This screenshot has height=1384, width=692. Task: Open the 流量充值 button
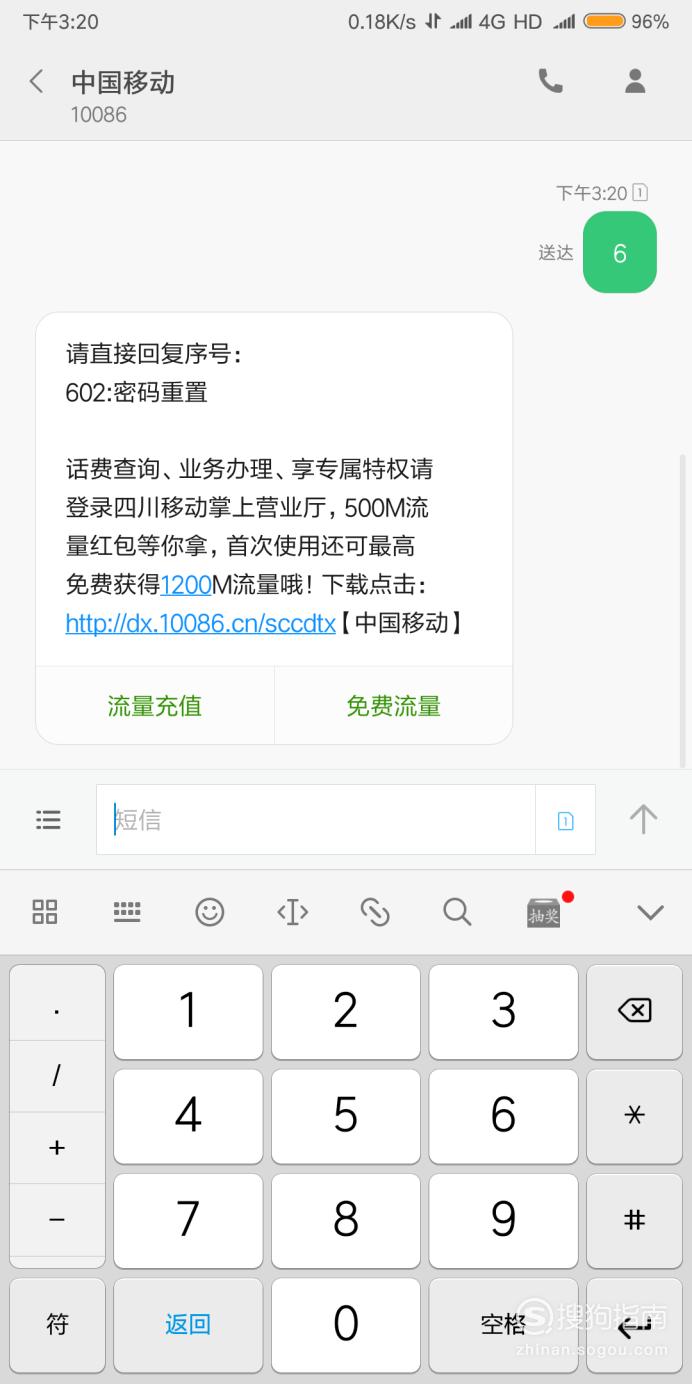[155, 706]
